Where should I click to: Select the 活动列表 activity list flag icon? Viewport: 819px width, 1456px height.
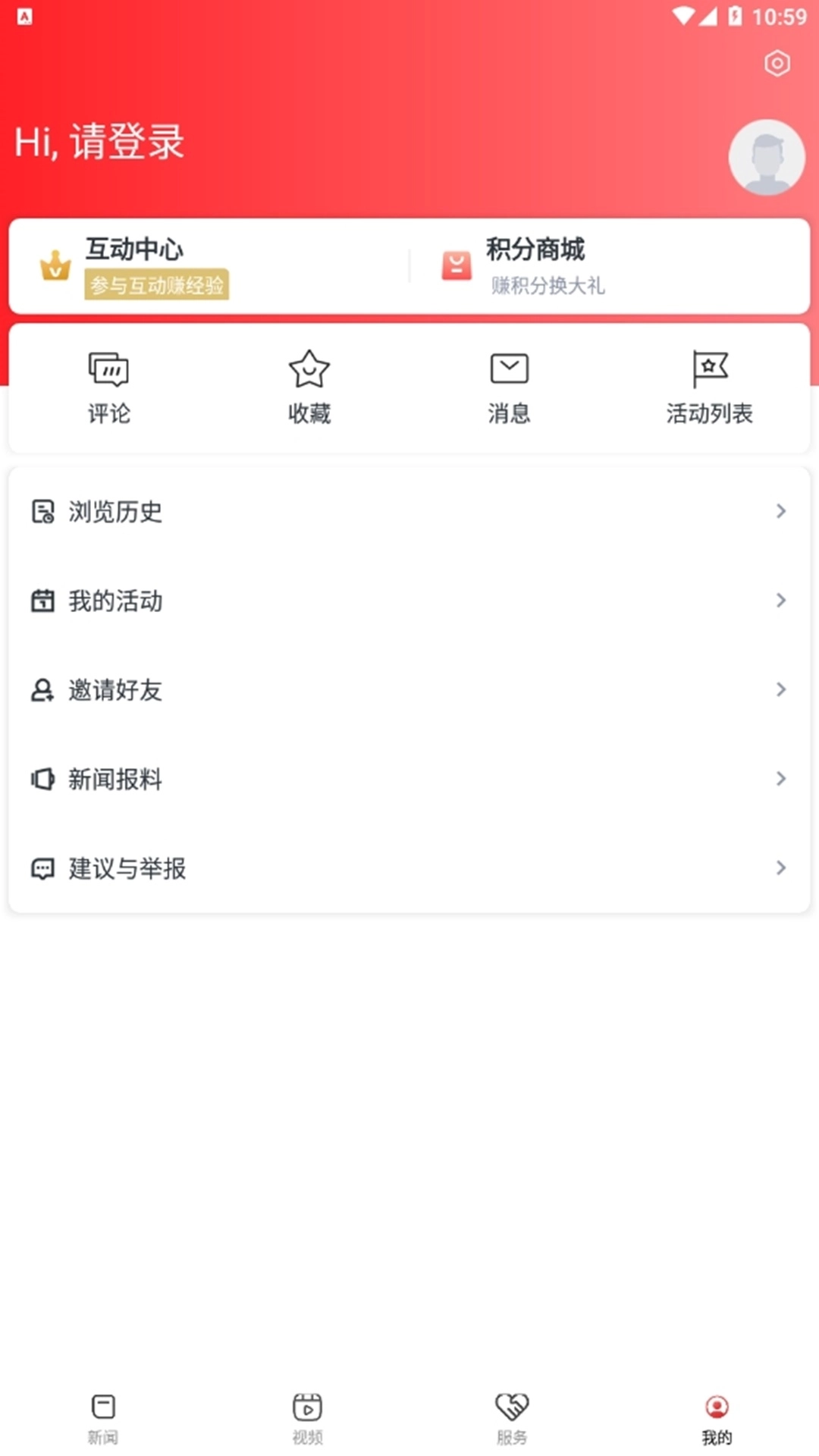pyautogui.click(x=709, y=369)
